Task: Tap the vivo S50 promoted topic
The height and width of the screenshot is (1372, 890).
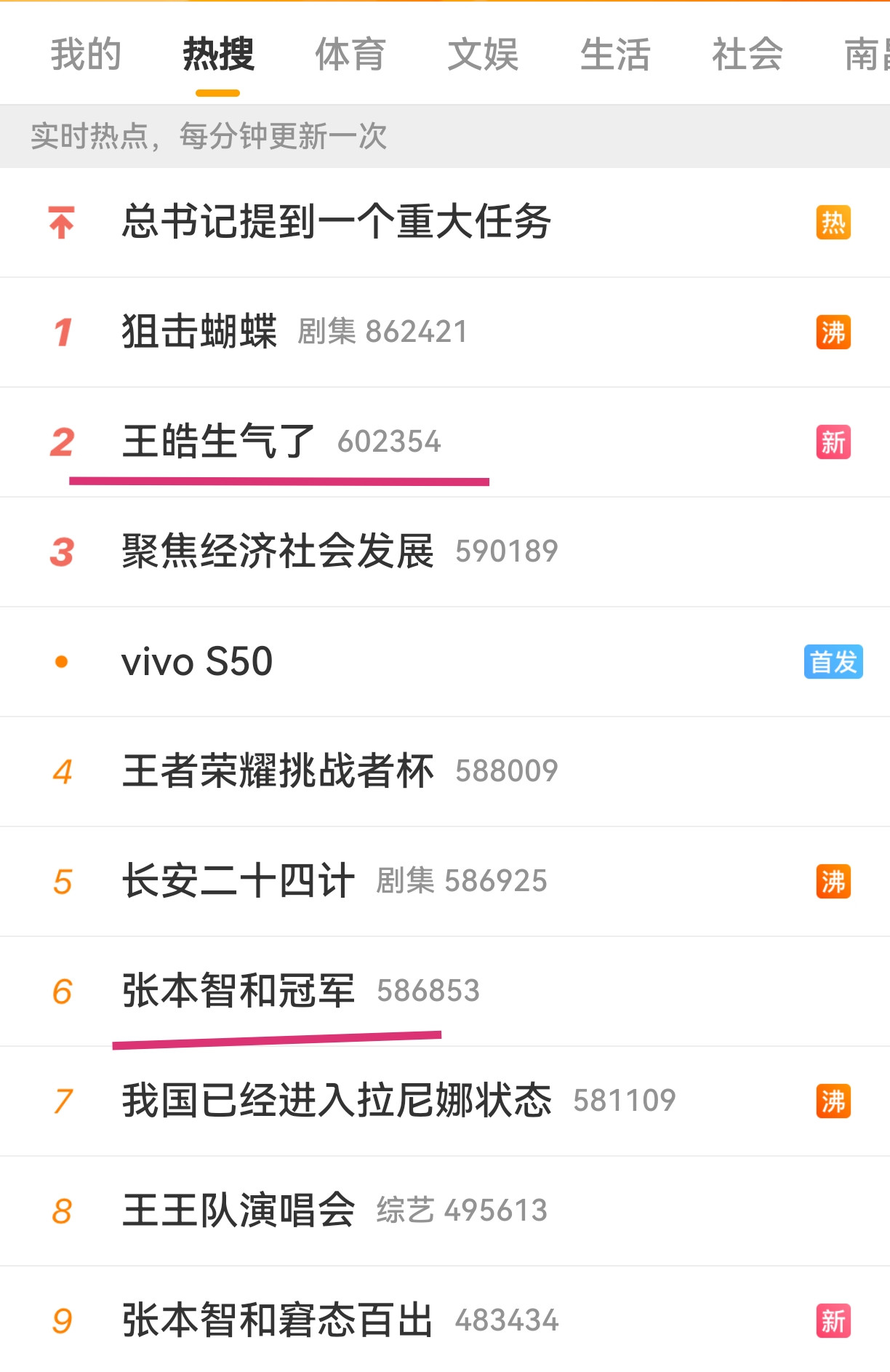Action: [197, 662]
